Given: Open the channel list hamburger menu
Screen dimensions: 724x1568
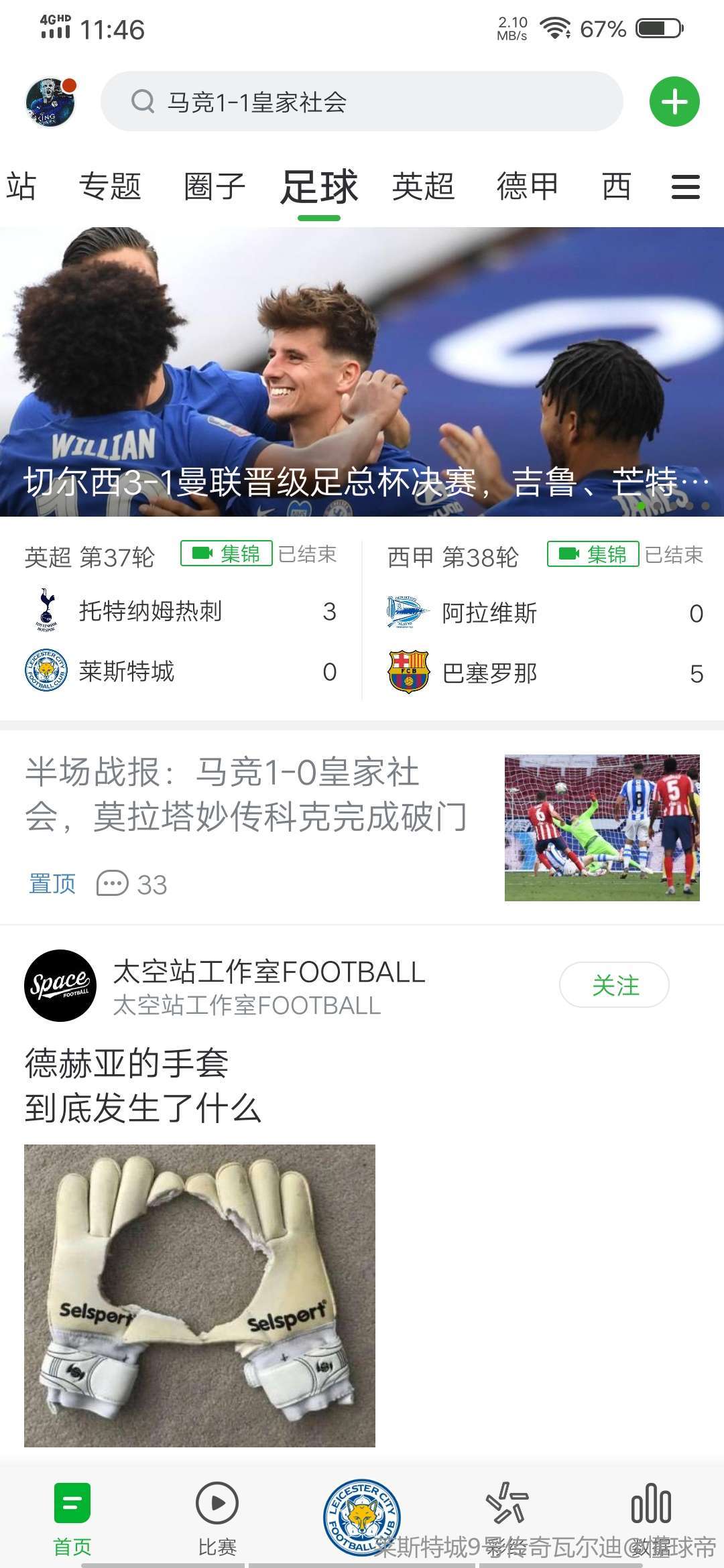Looking at the screenshot, I should 685,187.
